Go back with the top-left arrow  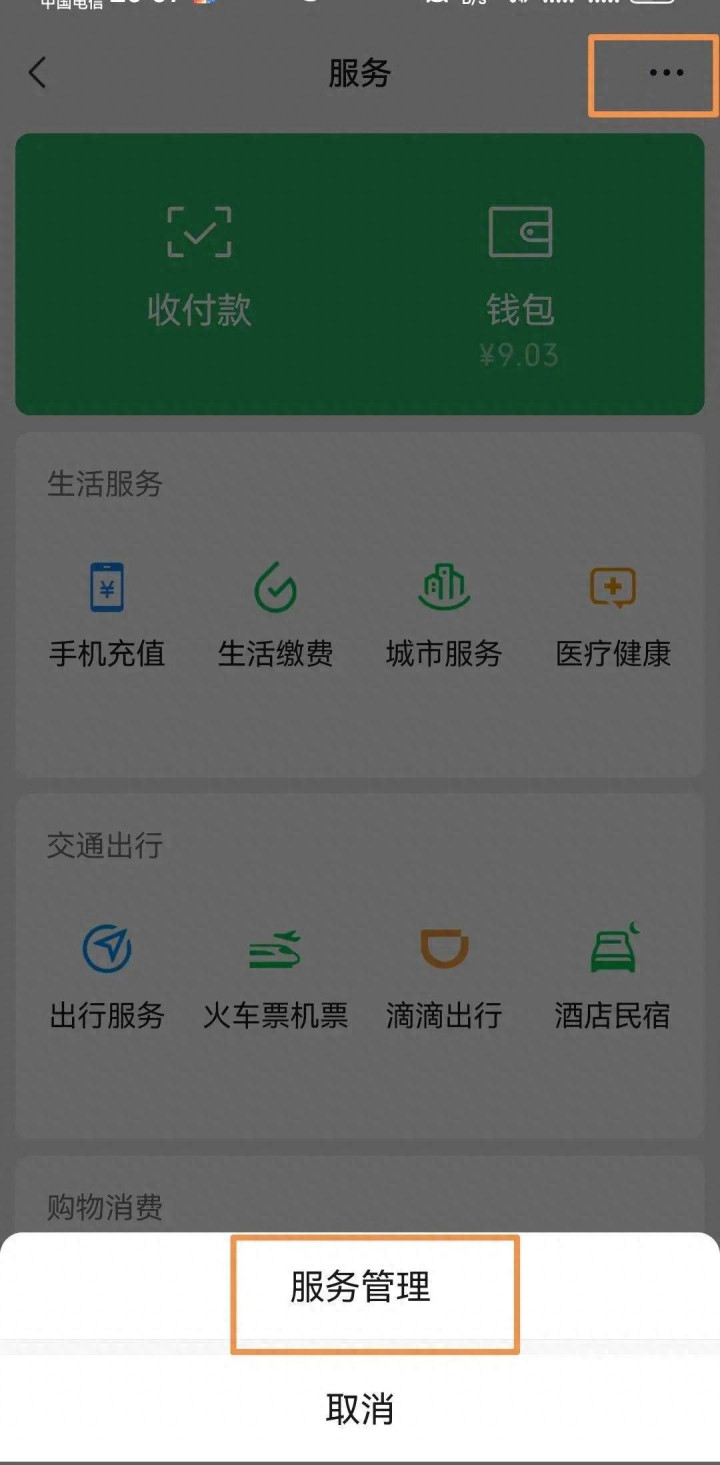pos(38,73)
